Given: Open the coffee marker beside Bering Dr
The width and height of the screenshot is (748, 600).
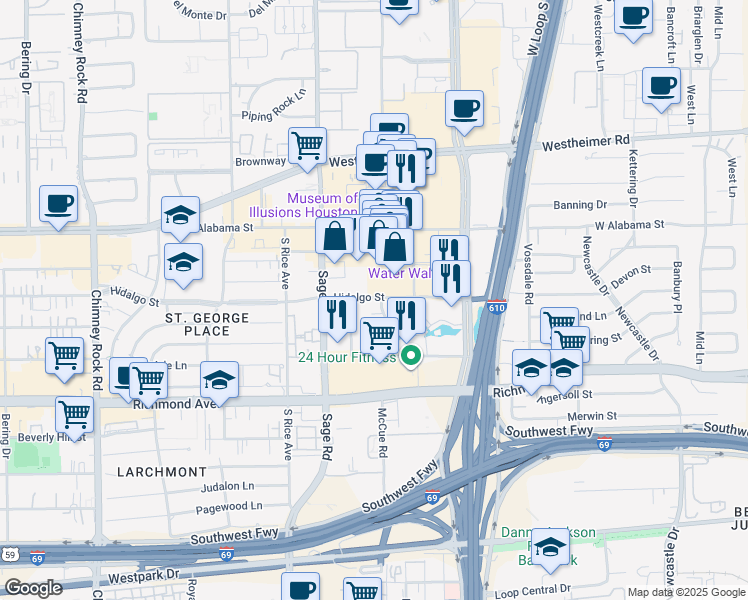Looking at the screenshot, I should pos(59,207).
